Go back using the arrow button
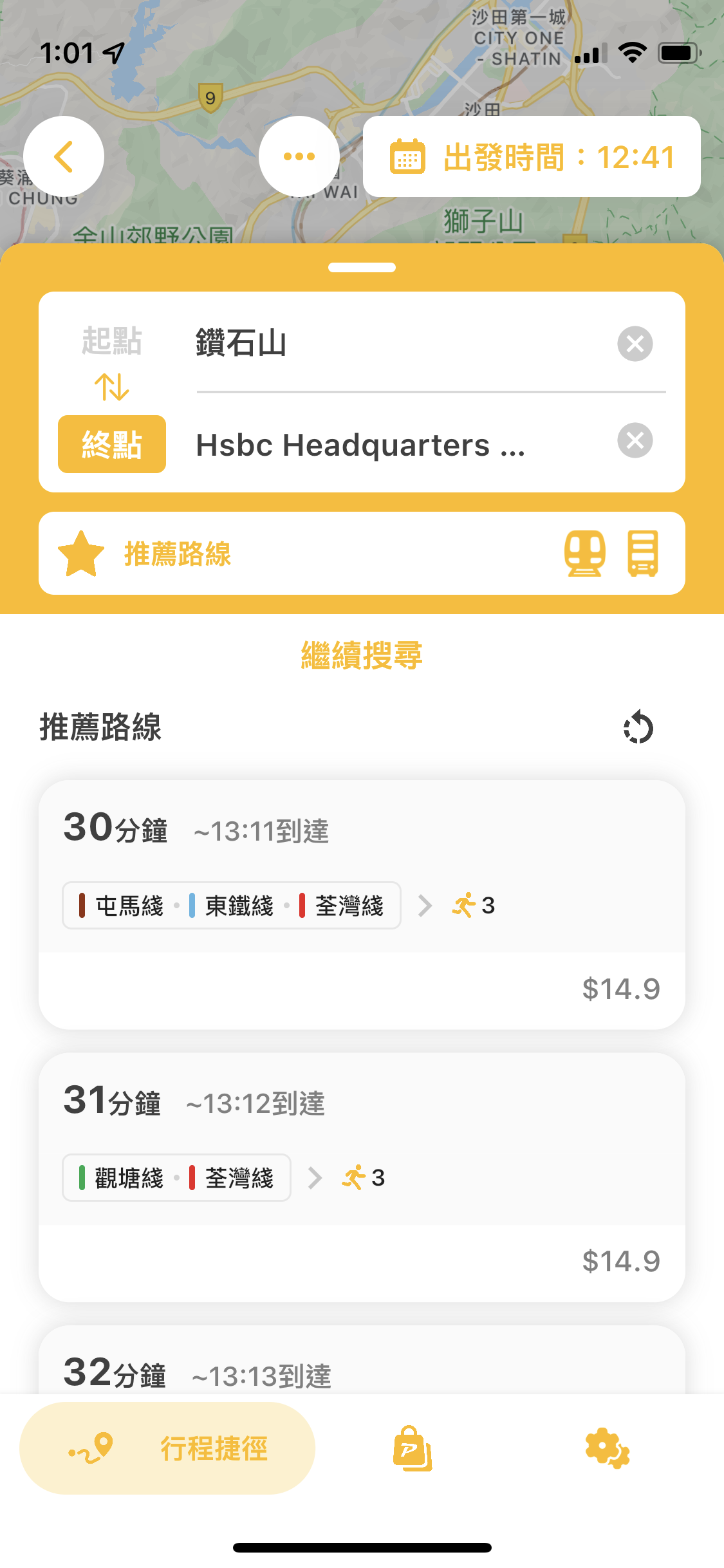Screen dimensions: 724x1568 click(x=63, y=156)
